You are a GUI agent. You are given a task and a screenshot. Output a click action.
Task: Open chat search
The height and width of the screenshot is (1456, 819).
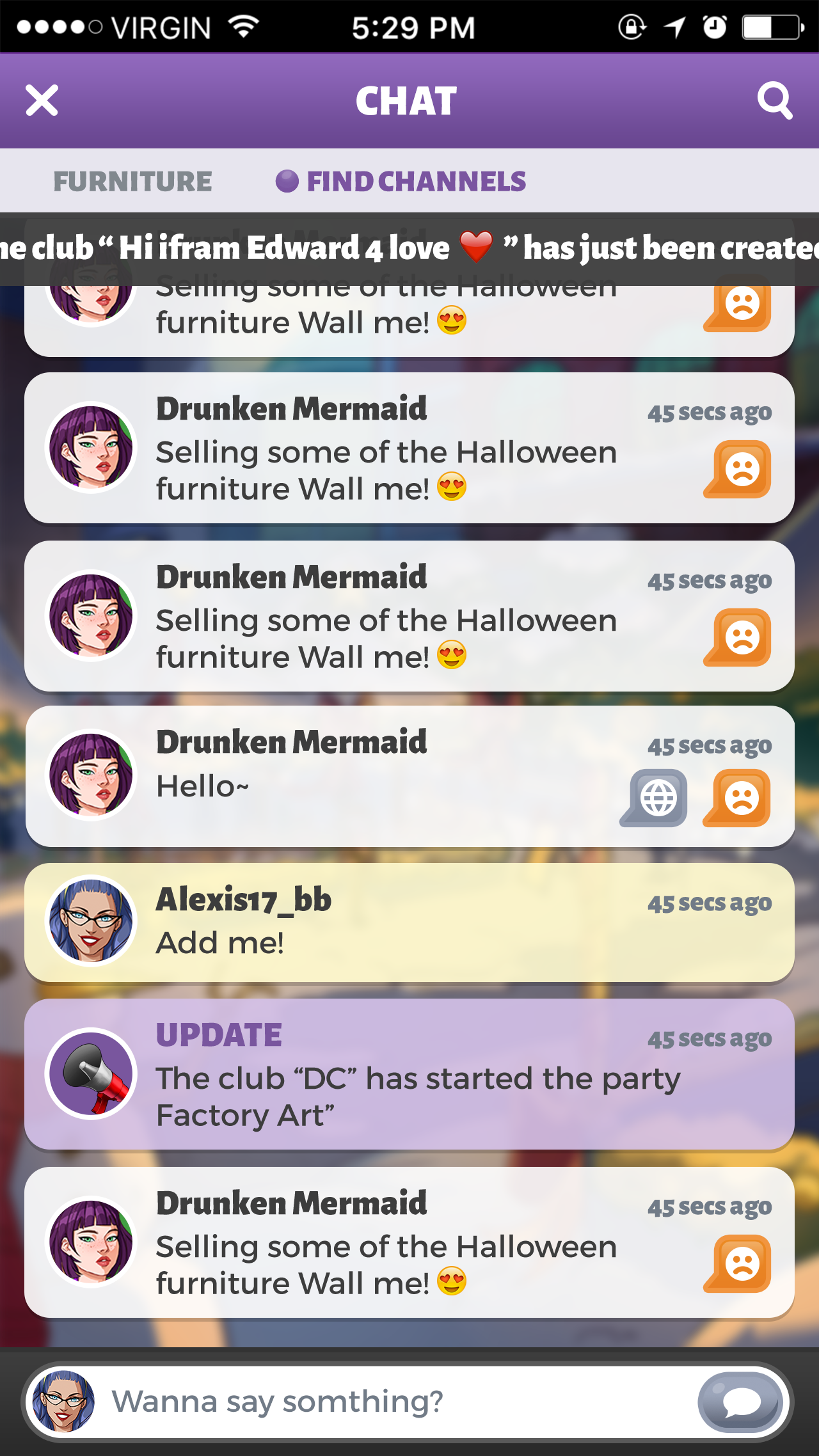774,100
